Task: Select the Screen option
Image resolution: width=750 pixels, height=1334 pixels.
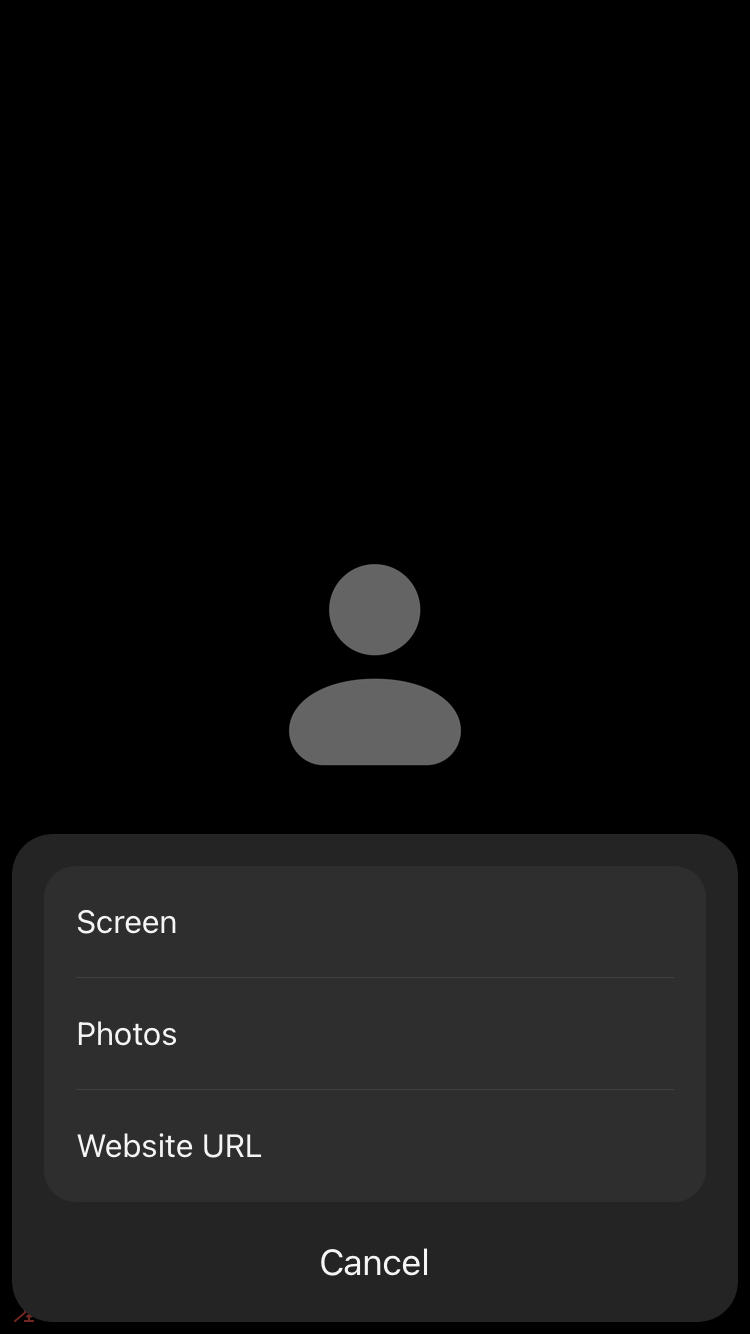Action: click(x=375, y=922)
